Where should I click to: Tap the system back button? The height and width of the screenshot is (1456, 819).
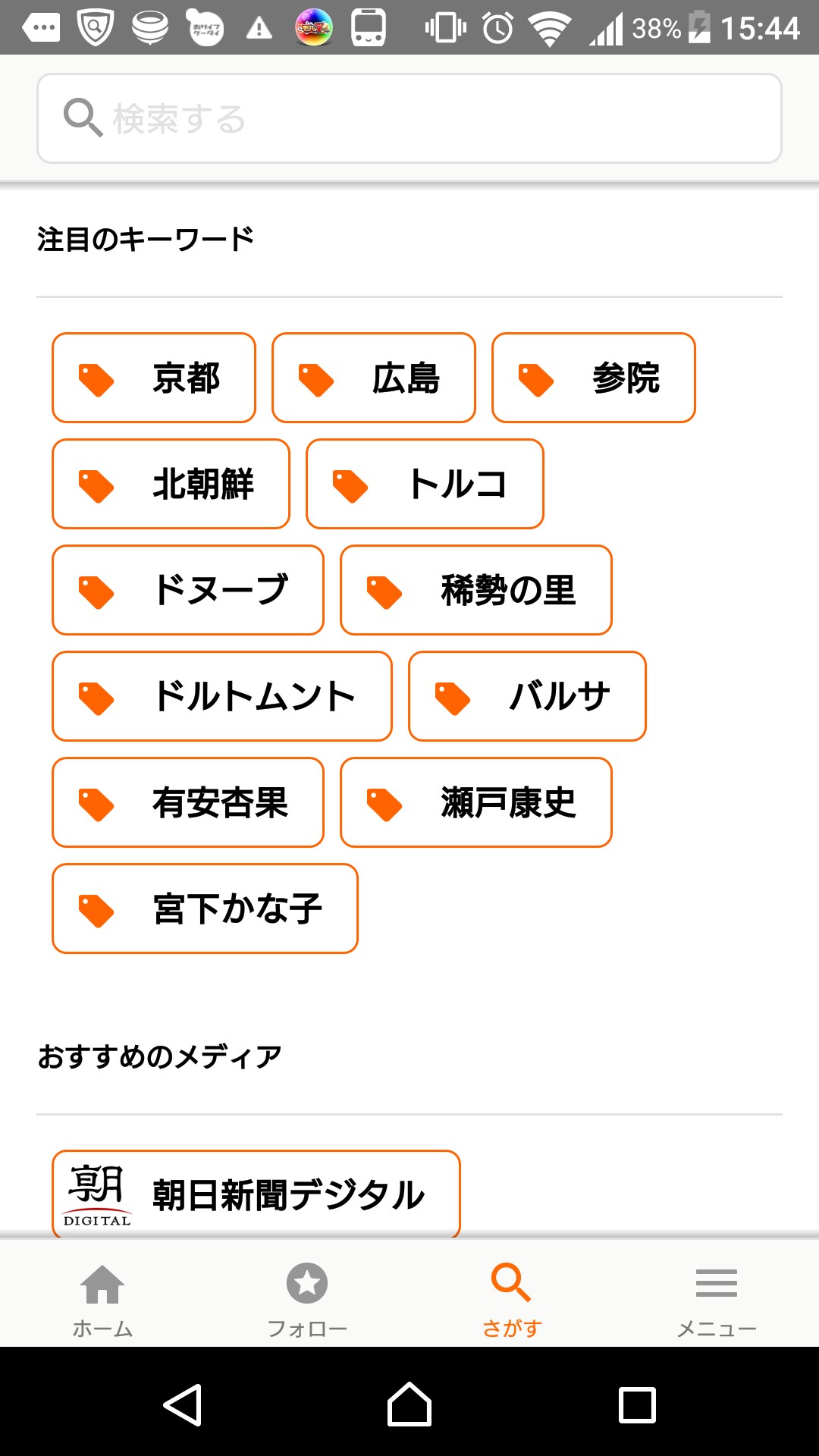pos(182,1404)
